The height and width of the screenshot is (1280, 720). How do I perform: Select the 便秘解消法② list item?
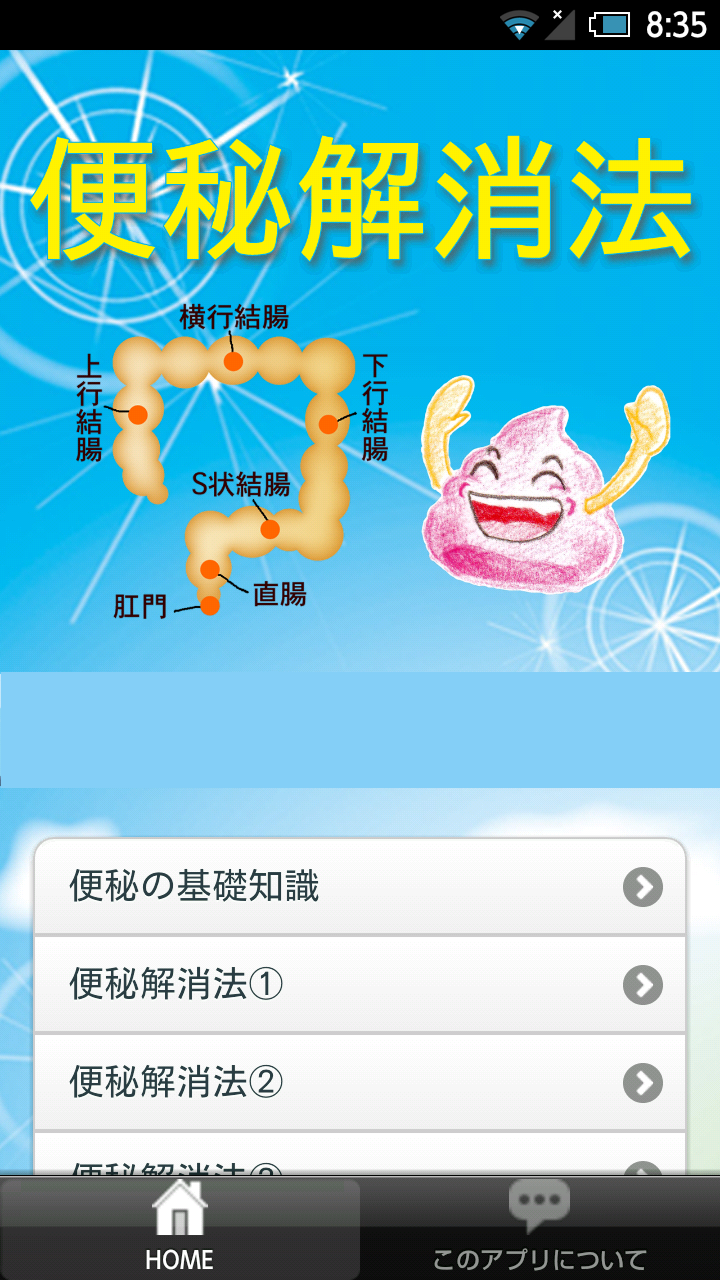(360, 1082)
